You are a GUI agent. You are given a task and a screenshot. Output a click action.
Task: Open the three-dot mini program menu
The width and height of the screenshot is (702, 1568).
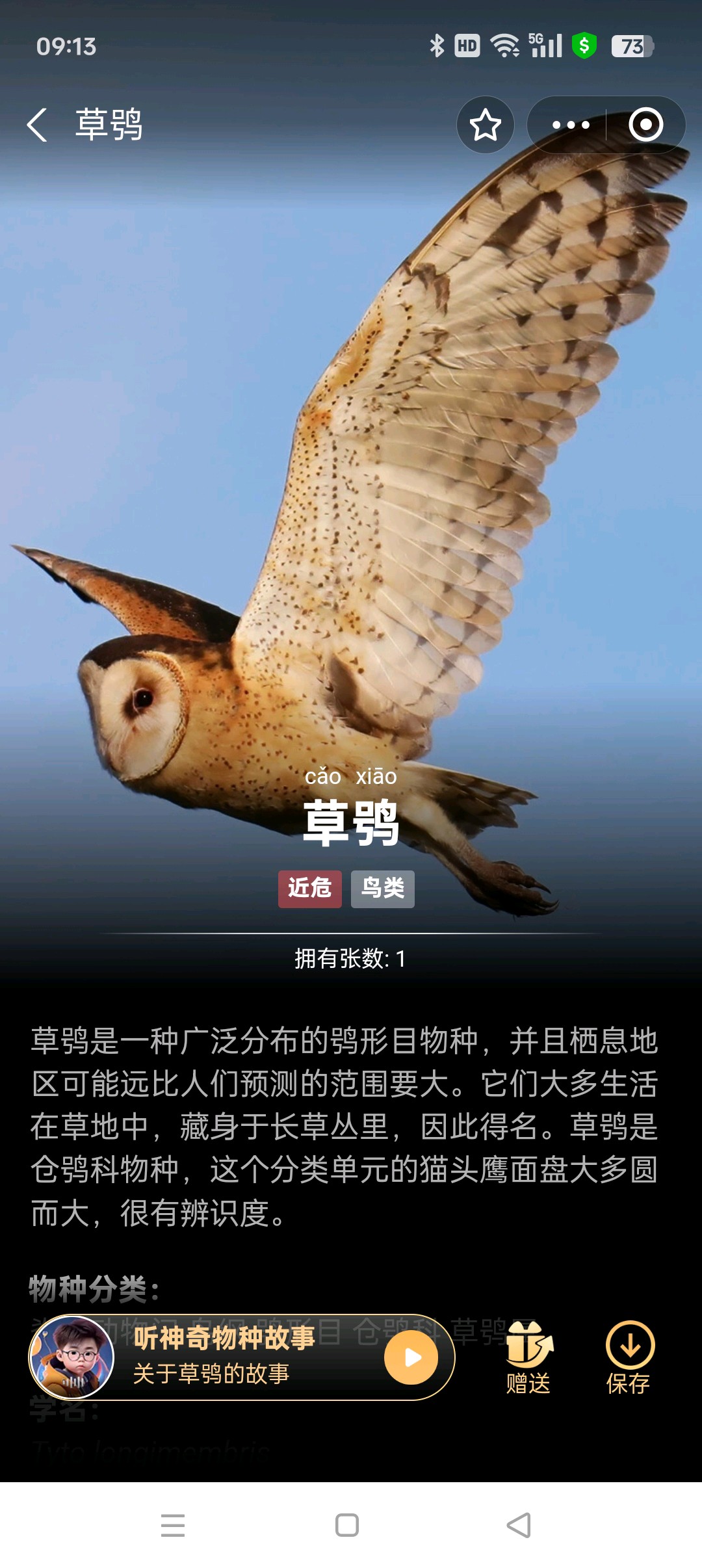(570, 125)
